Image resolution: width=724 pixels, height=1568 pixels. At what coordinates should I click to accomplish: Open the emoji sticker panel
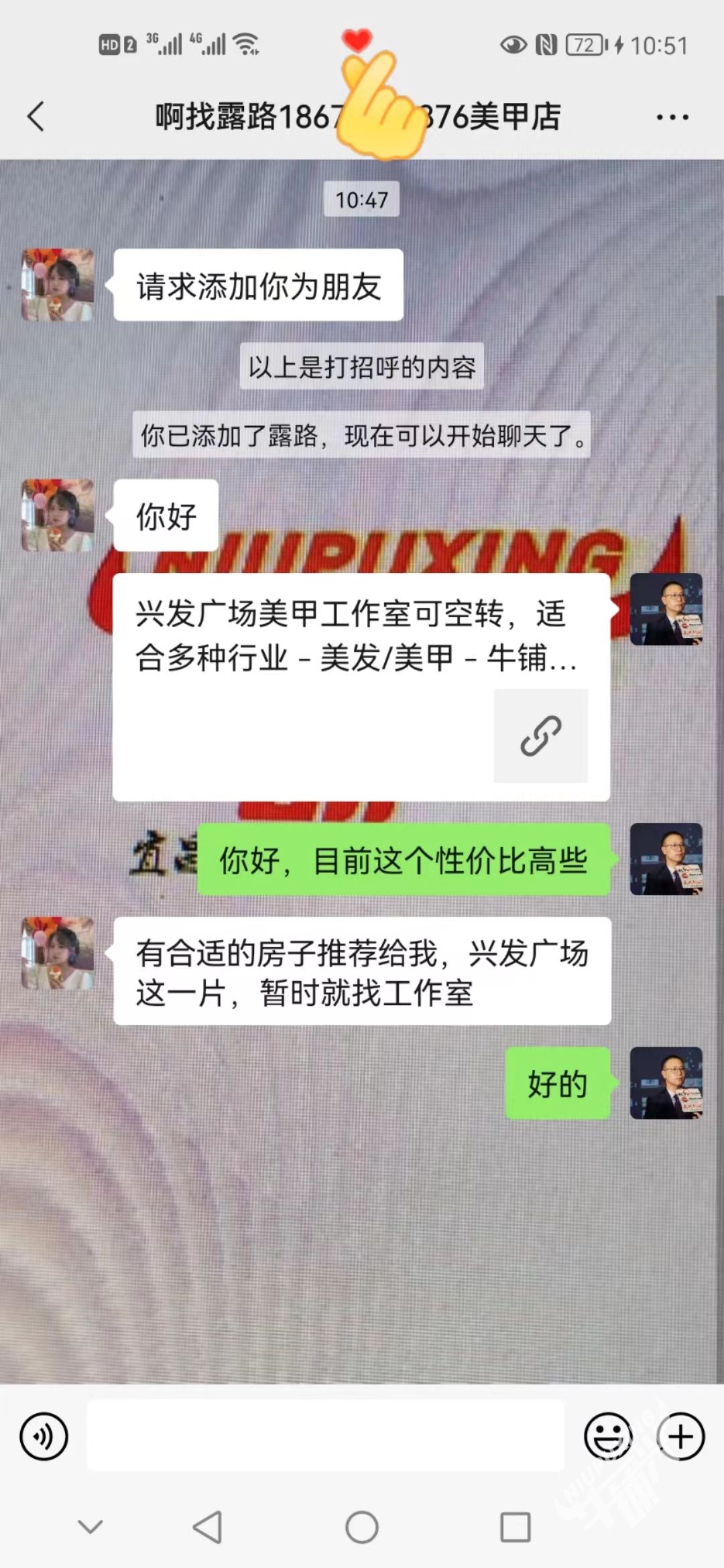coord(608,1436)
